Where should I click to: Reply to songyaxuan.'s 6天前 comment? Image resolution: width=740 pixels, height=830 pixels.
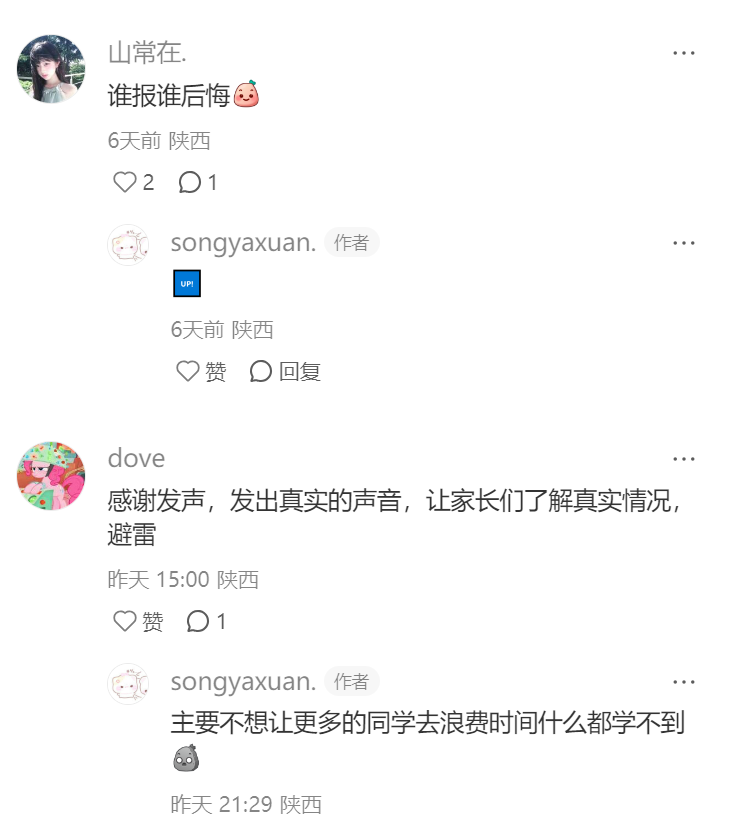click(261, 372)
